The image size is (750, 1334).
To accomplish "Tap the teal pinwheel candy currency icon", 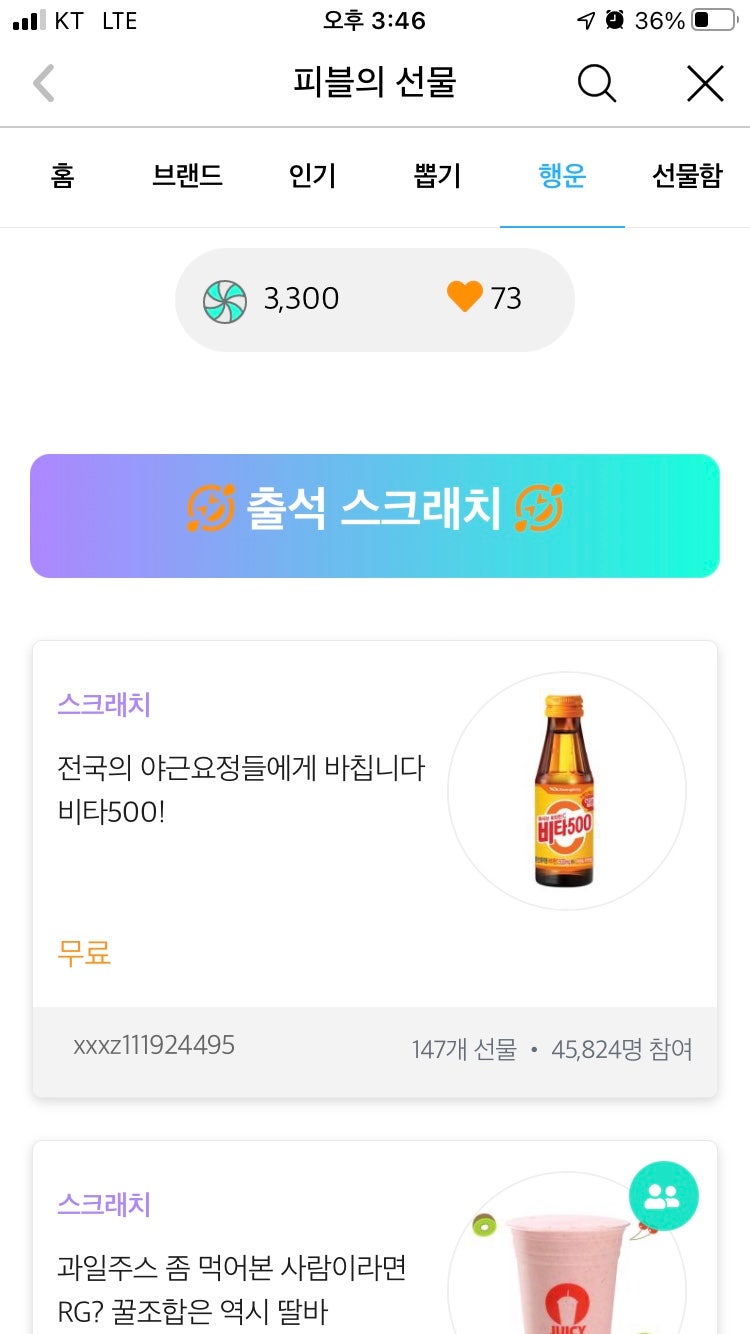I will 226,298.
